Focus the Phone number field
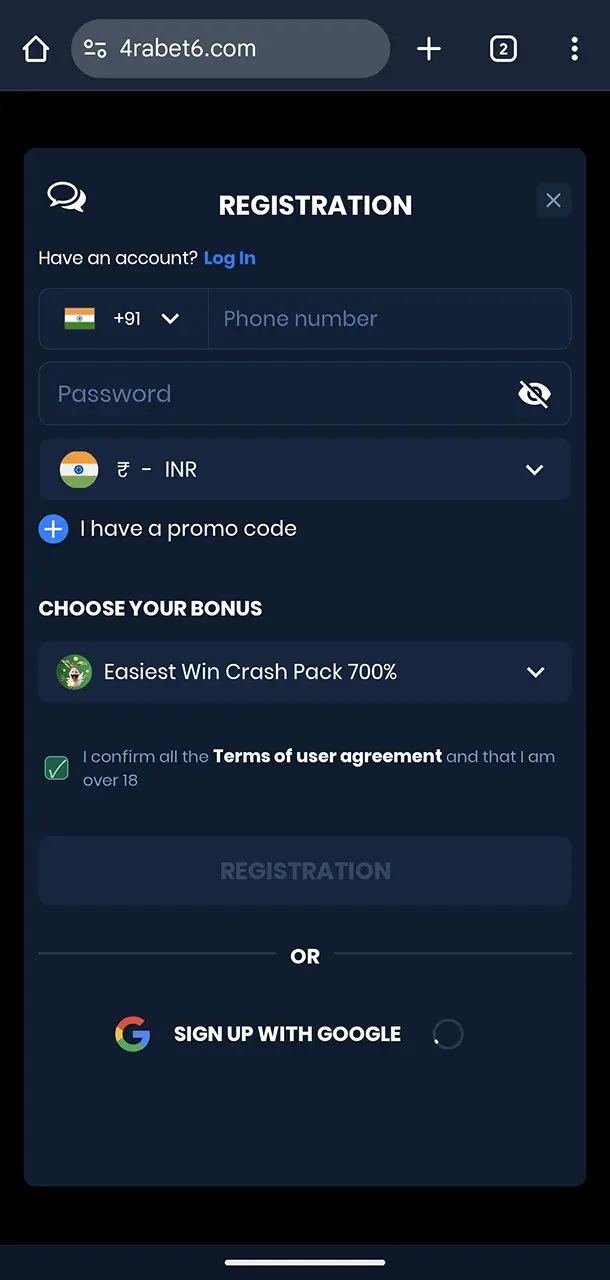 (388, 319)
